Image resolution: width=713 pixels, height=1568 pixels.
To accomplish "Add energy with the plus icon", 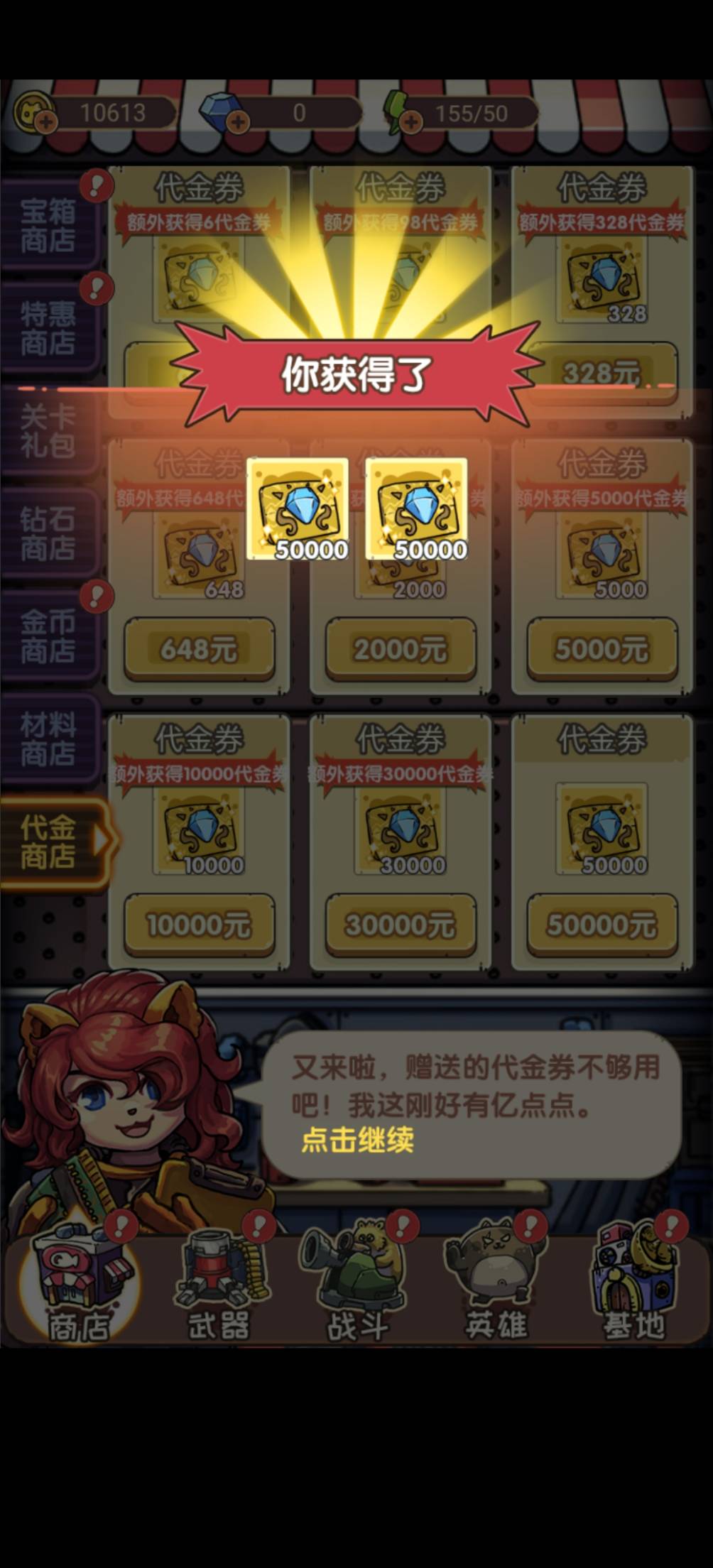I will tap(411, 122).
